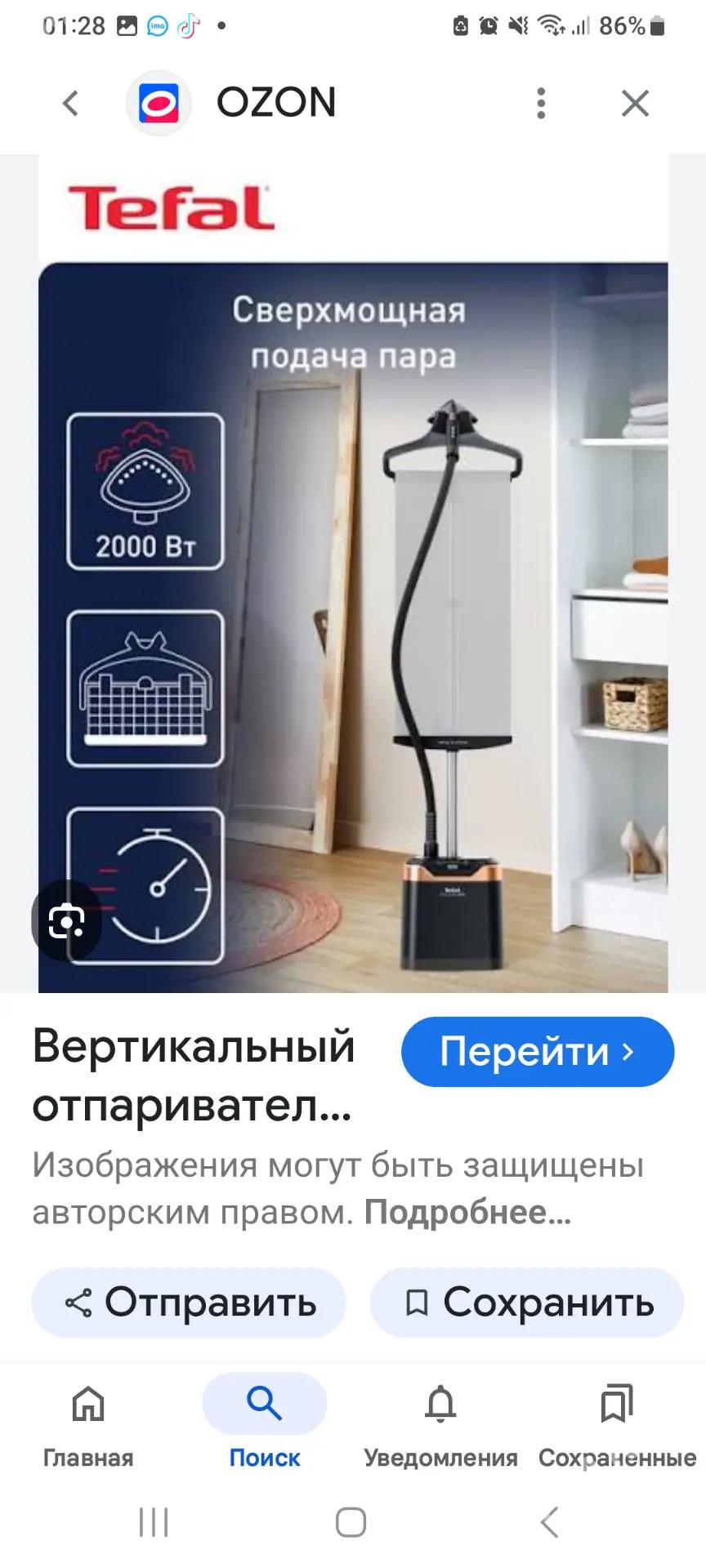Share the image with Отправить
Viewport: 706px width, 1568px height.
tap(189, 1302)
